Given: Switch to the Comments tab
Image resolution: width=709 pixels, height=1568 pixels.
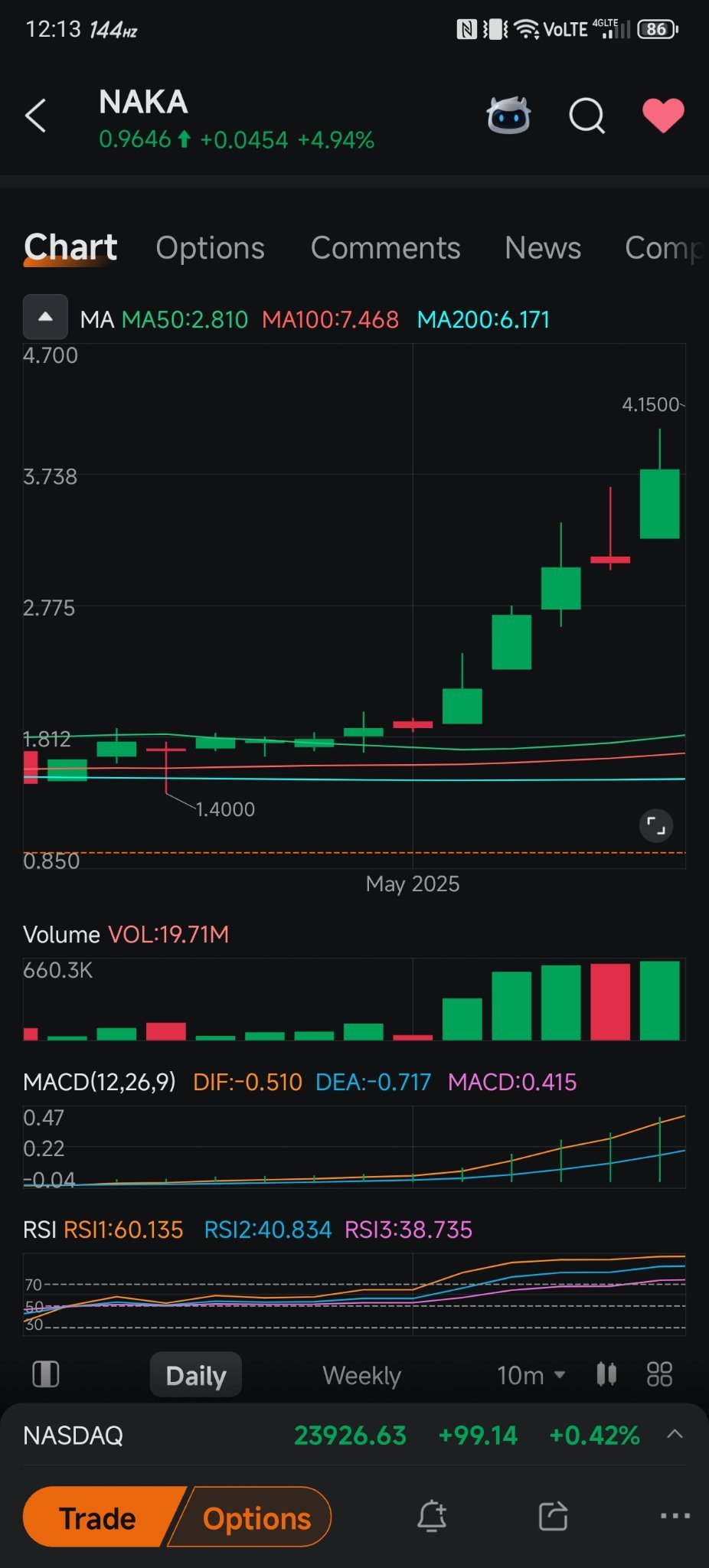Looking at the screenshot, I should click(385, 248).
